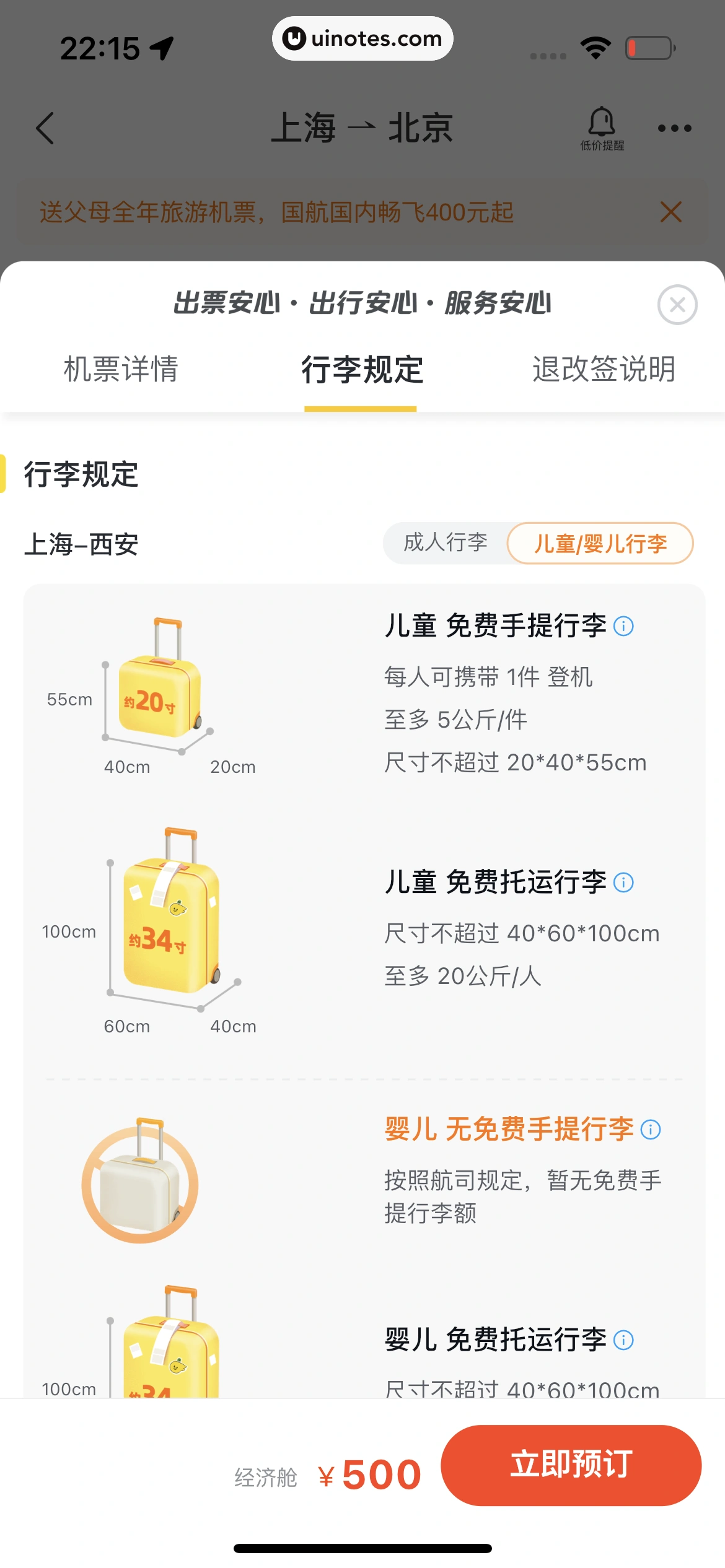Select 儿童/婴儿行李 segment

[600, 543]
